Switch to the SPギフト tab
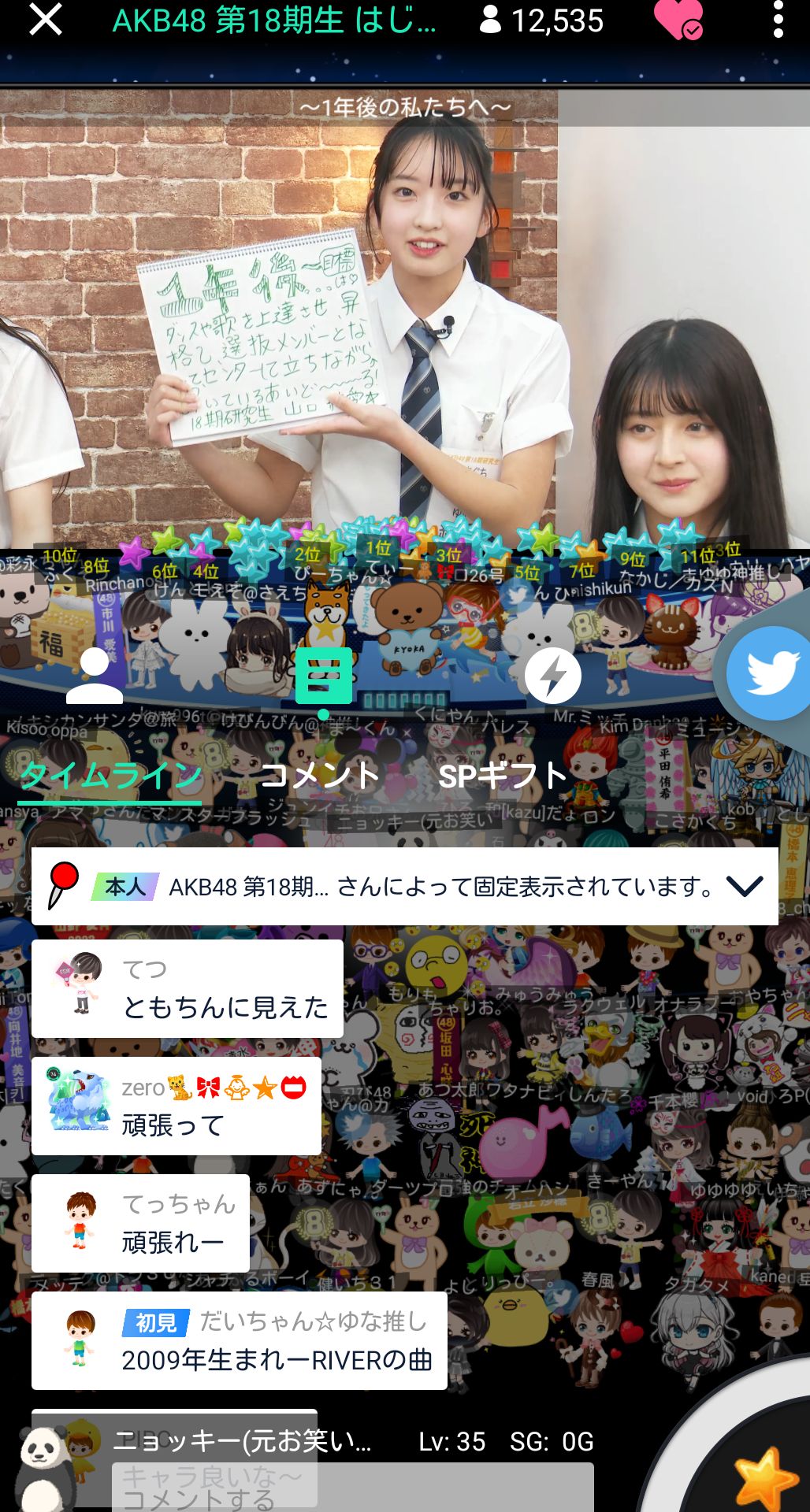 pyautogui.click(x=502, y=776)
